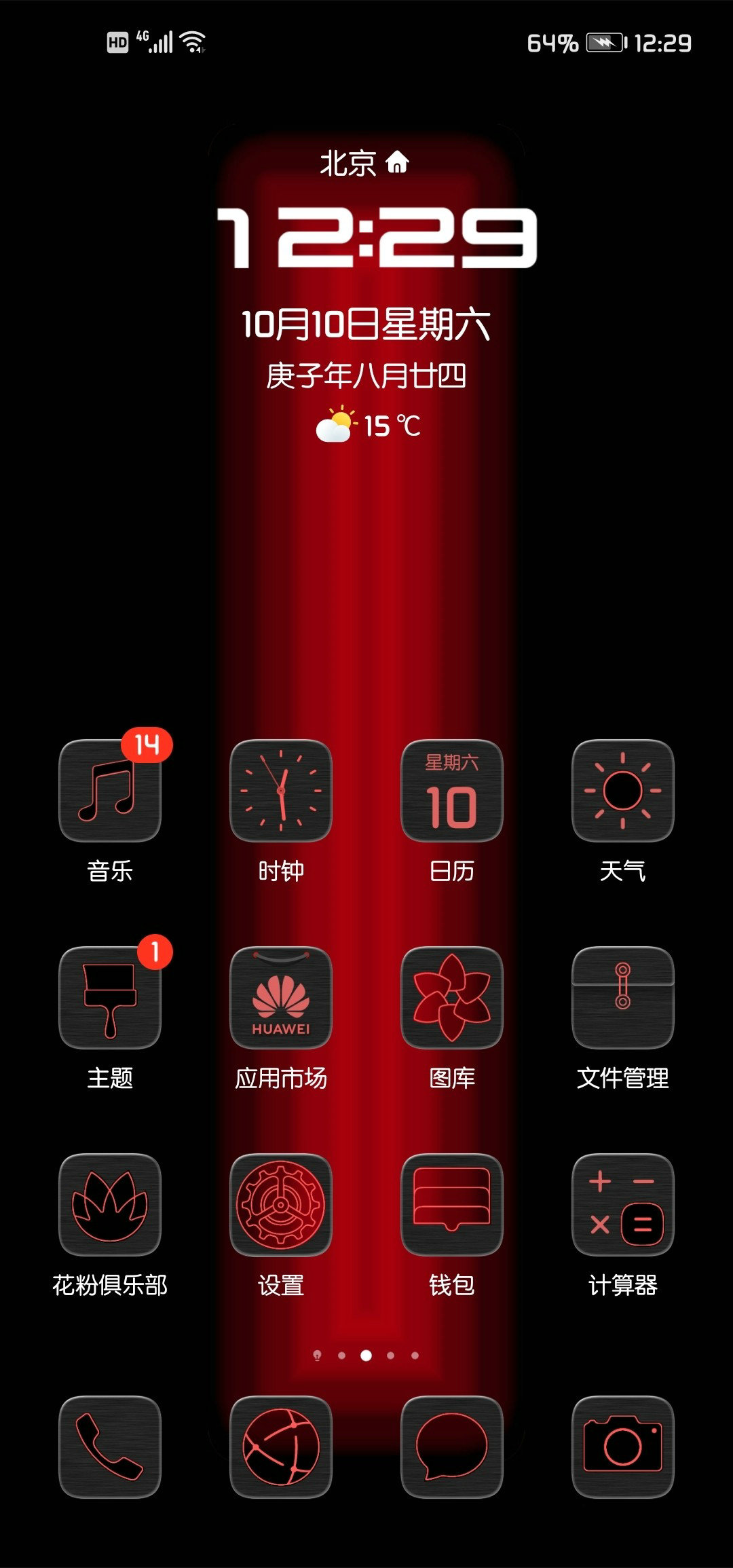This screenshot has height=1568, width=733.
Task: Launch the 计算器 calculator
Action: (x=623, y=1205)
